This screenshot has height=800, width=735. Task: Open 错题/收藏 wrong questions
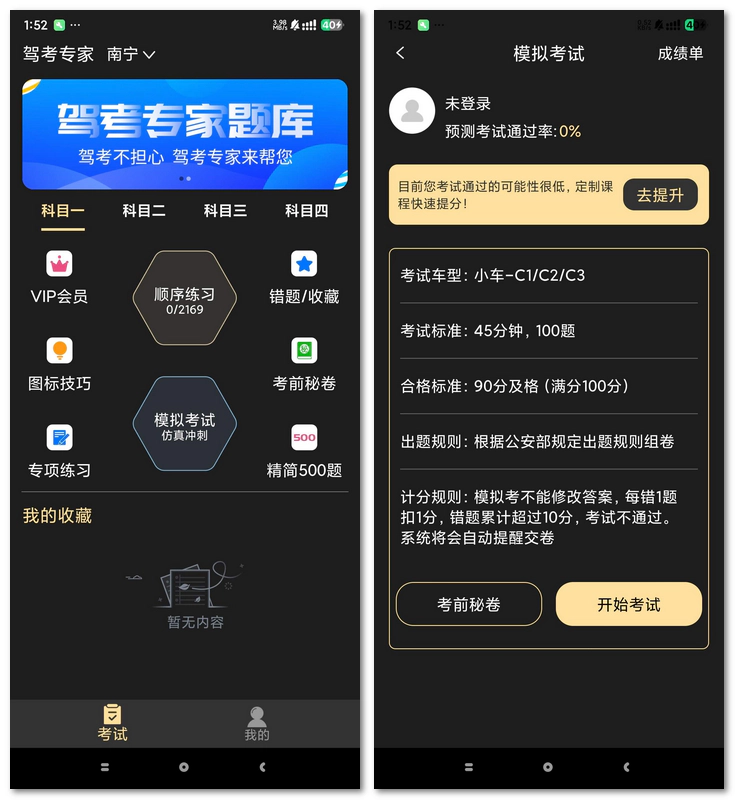pyautogui.click(x=304, y=277)
